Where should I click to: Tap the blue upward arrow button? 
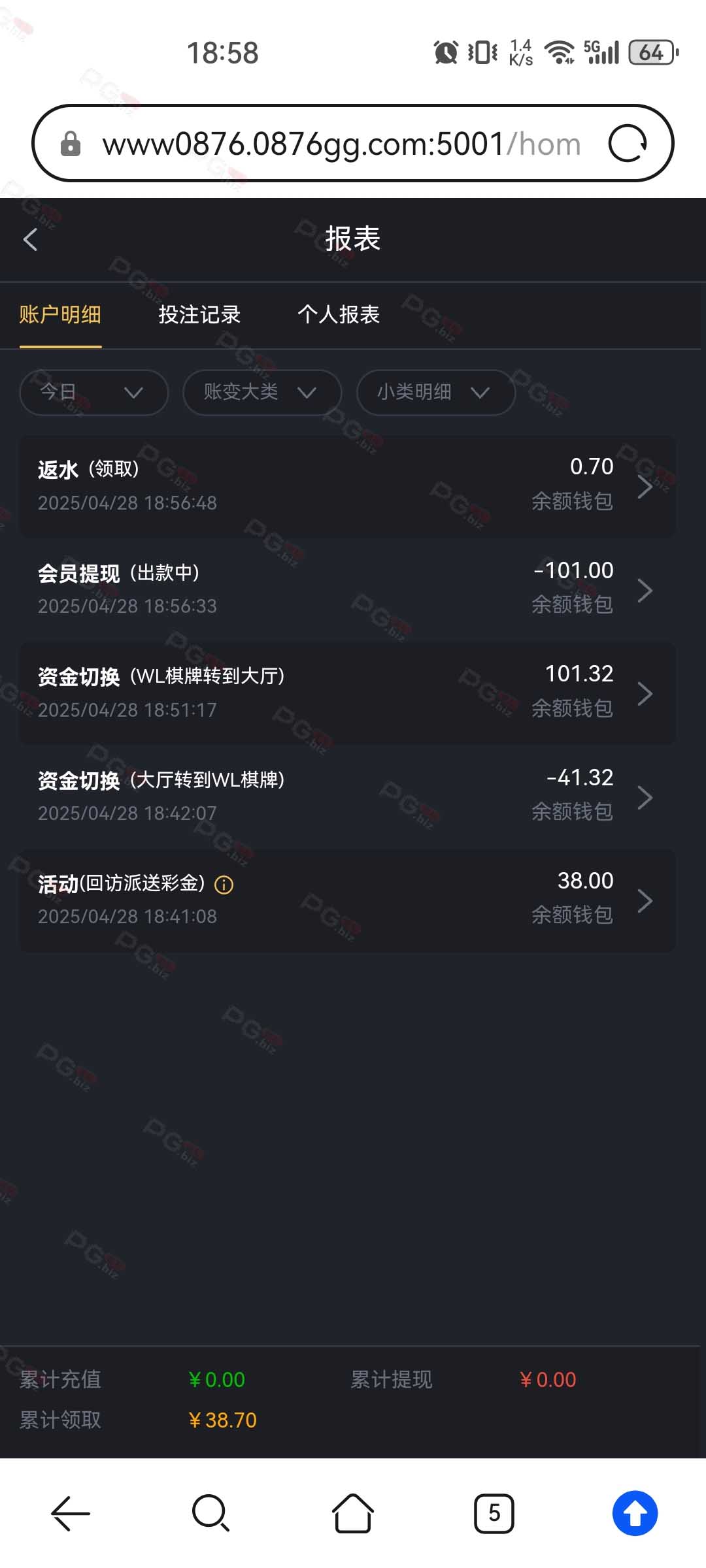[635, 1513]
